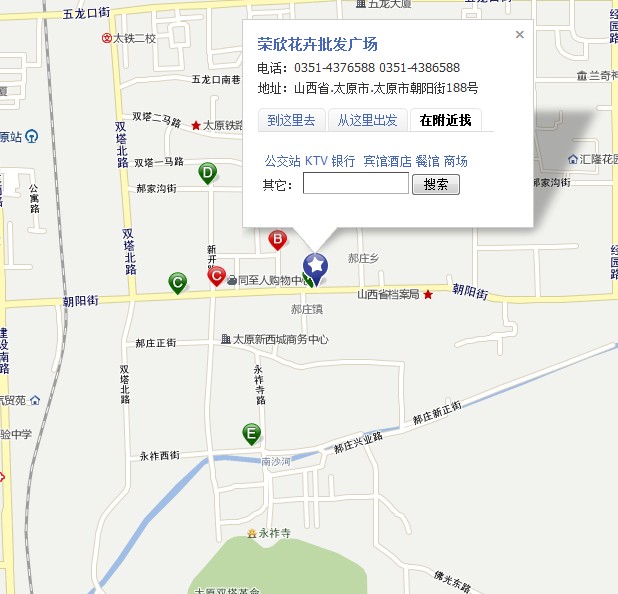Close the 荣欣花卉批发广场 info popup
Screen dimensions: 618x594
(519, 35)
